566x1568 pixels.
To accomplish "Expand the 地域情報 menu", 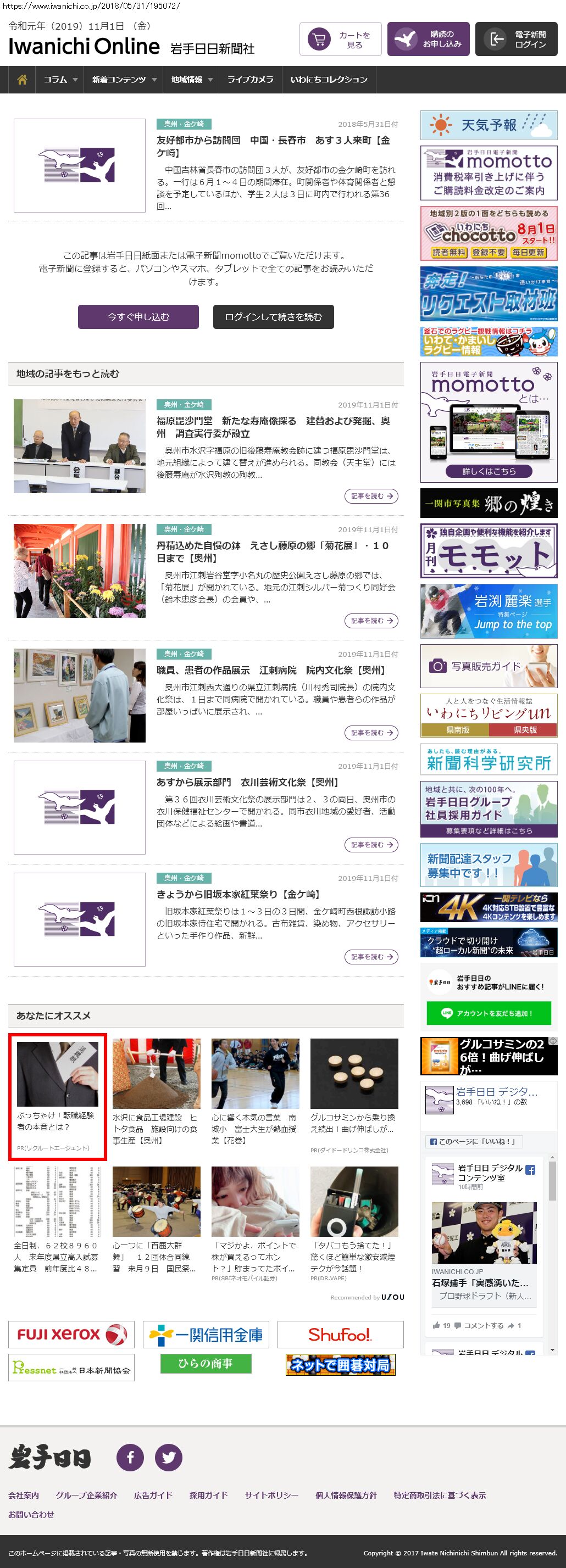I will click(x=191, y=80).
